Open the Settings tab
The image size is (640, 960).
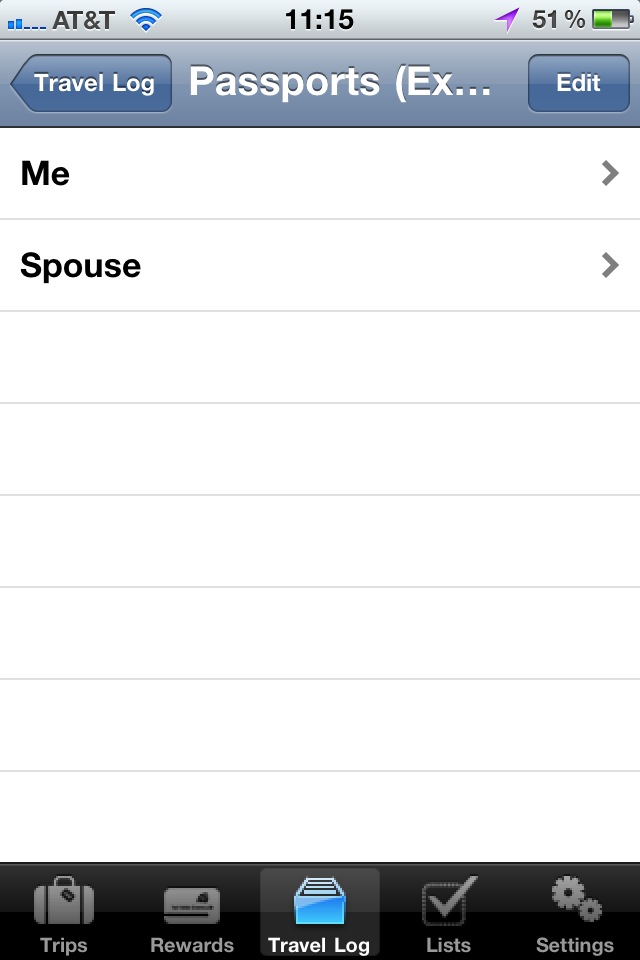pyautogui.click(x=575, y=914)
